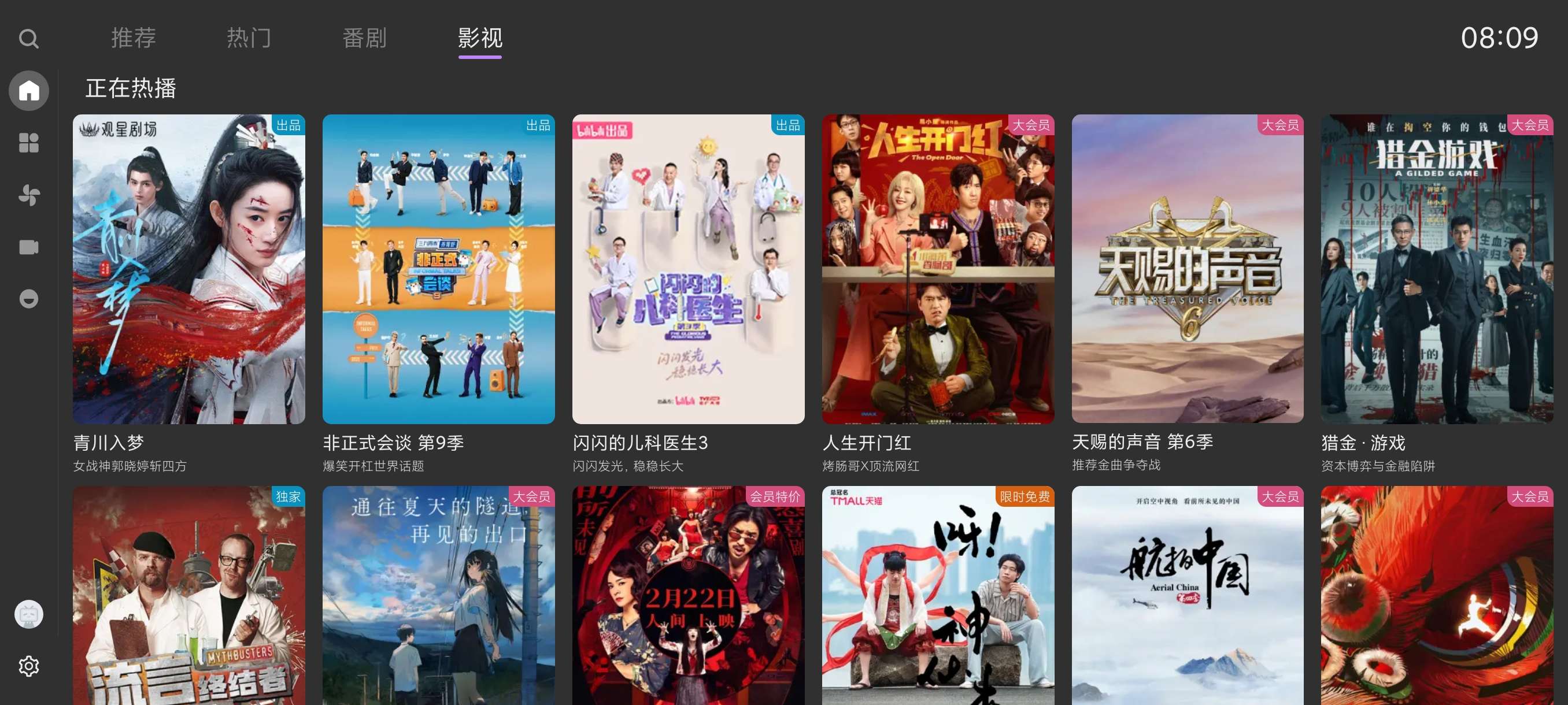Open the 航拍中国 documentary card
This screenshot has width=1568, height=705.
(x=1187, y=596)
